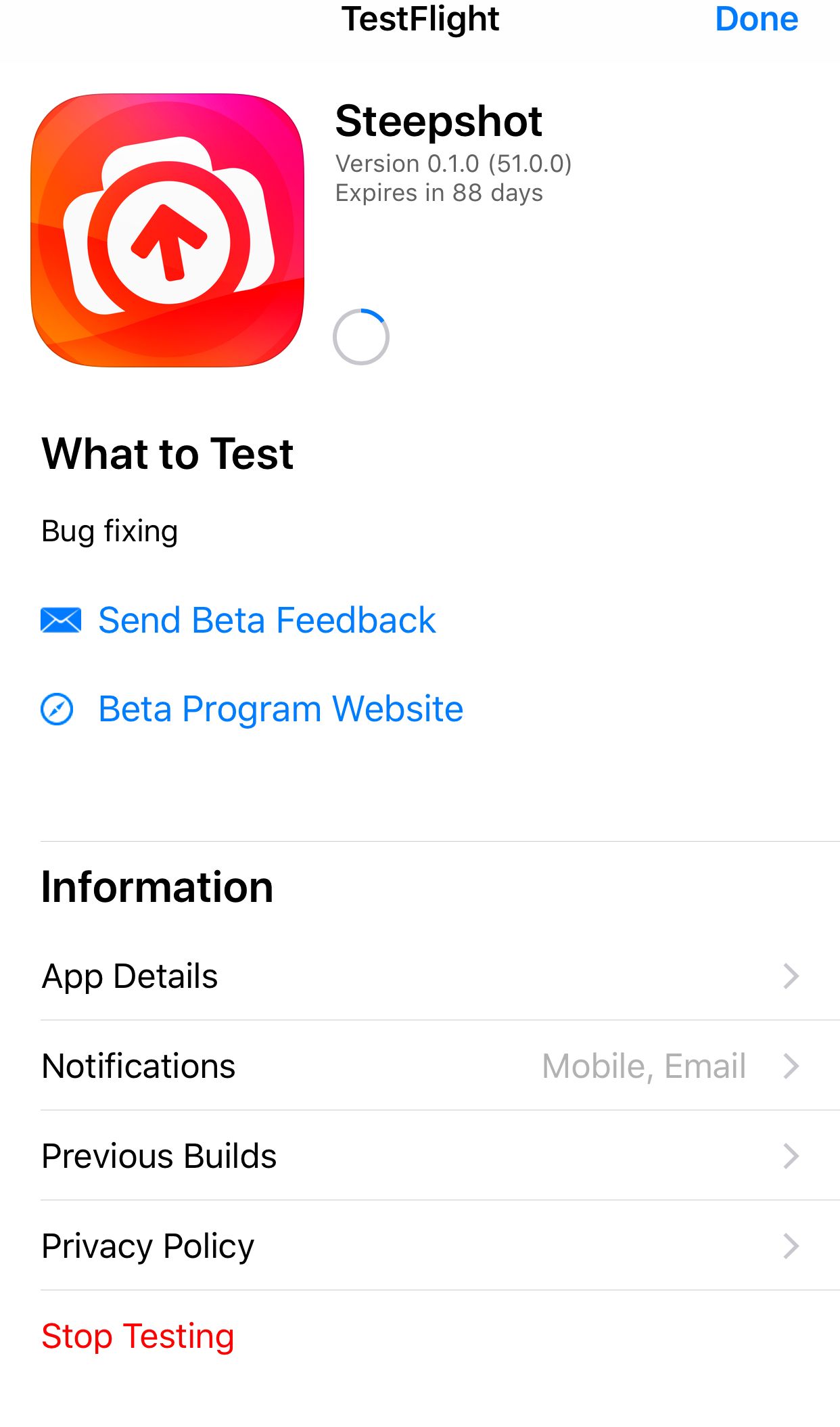
Task: Open App Details
Action: point(419,976)
